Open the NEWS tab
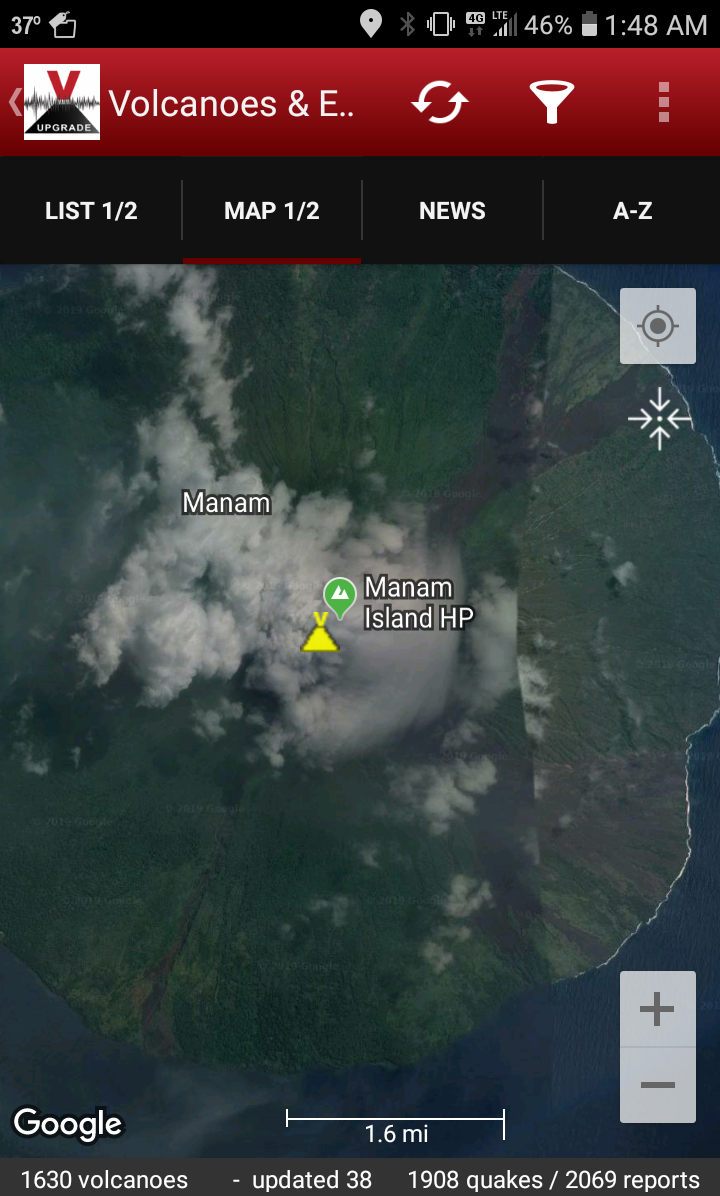Viewport: 720px width, 1196px height. [x=452, y=211]
